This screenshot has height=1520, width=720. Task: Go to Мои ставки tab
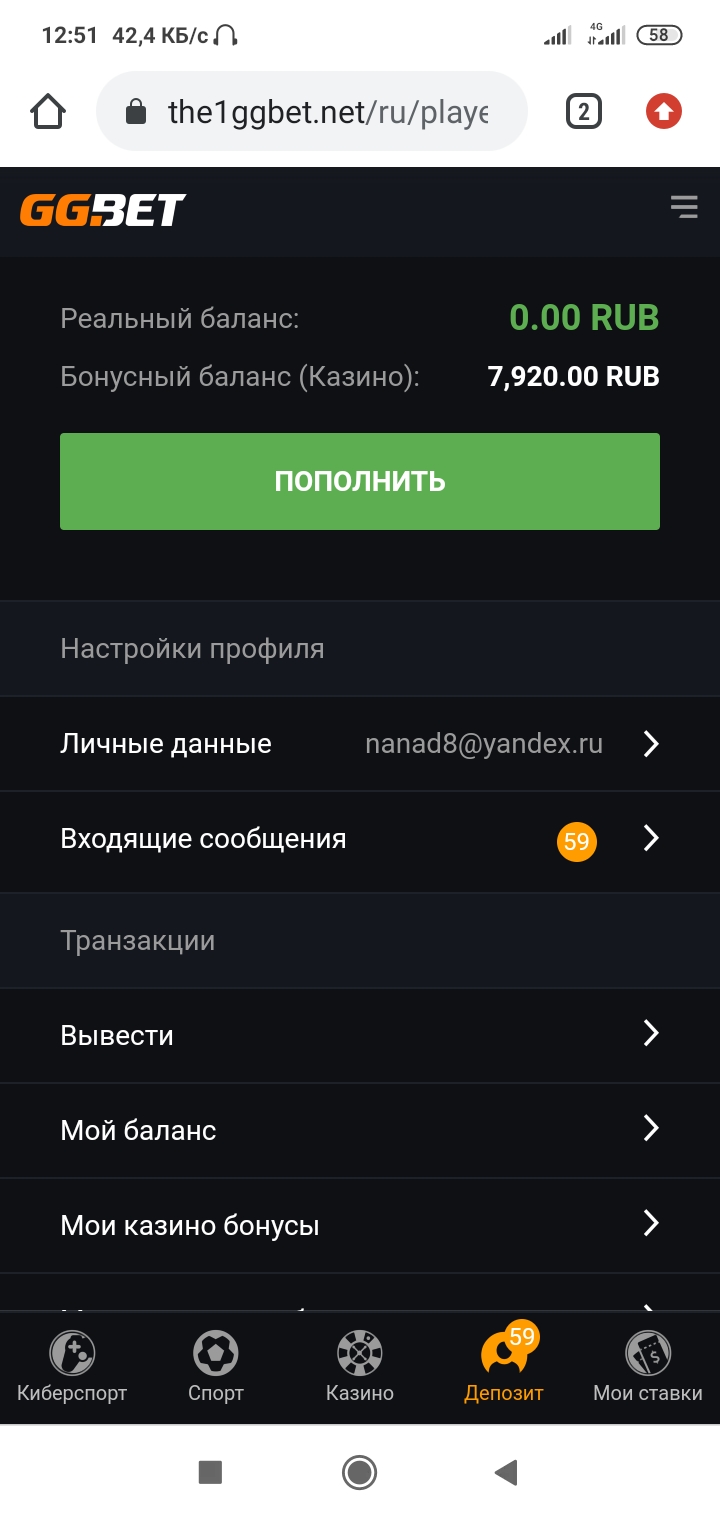pos(648,1367)
